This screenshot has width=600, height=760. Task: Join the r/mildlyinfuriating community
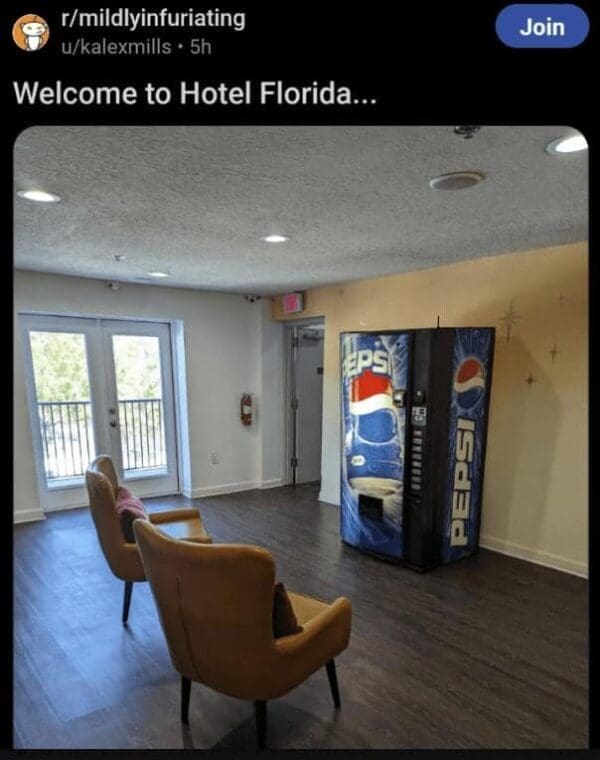click(x=542, y=27)
